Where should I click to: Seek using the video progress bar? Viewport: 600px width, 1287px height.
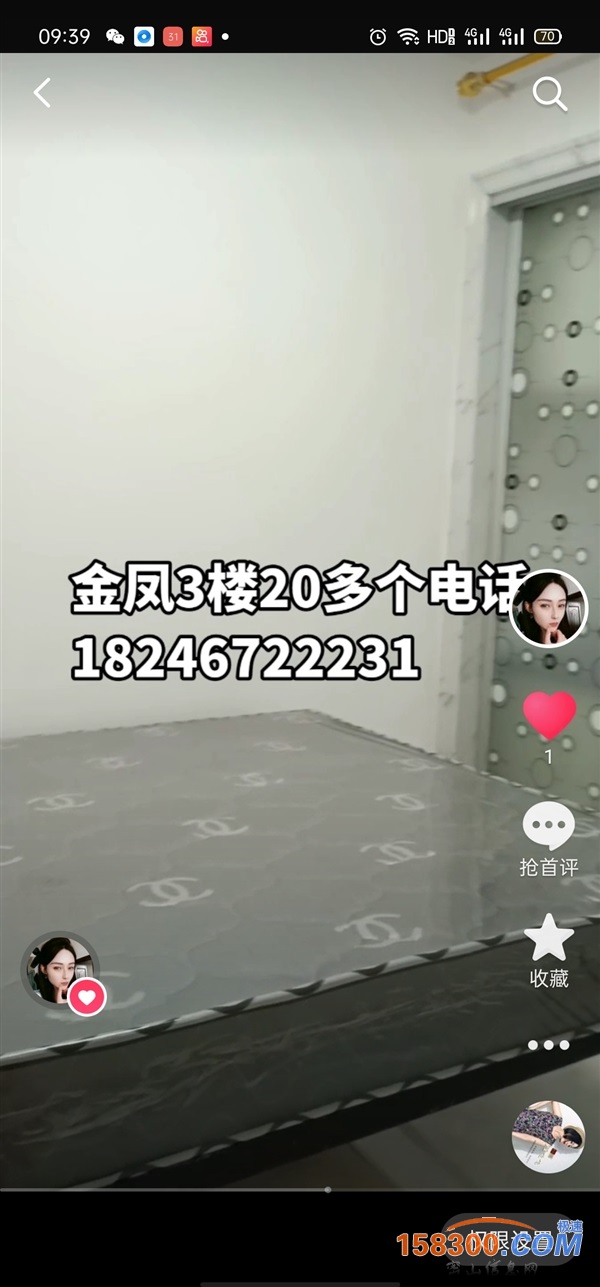(300, 1190)
